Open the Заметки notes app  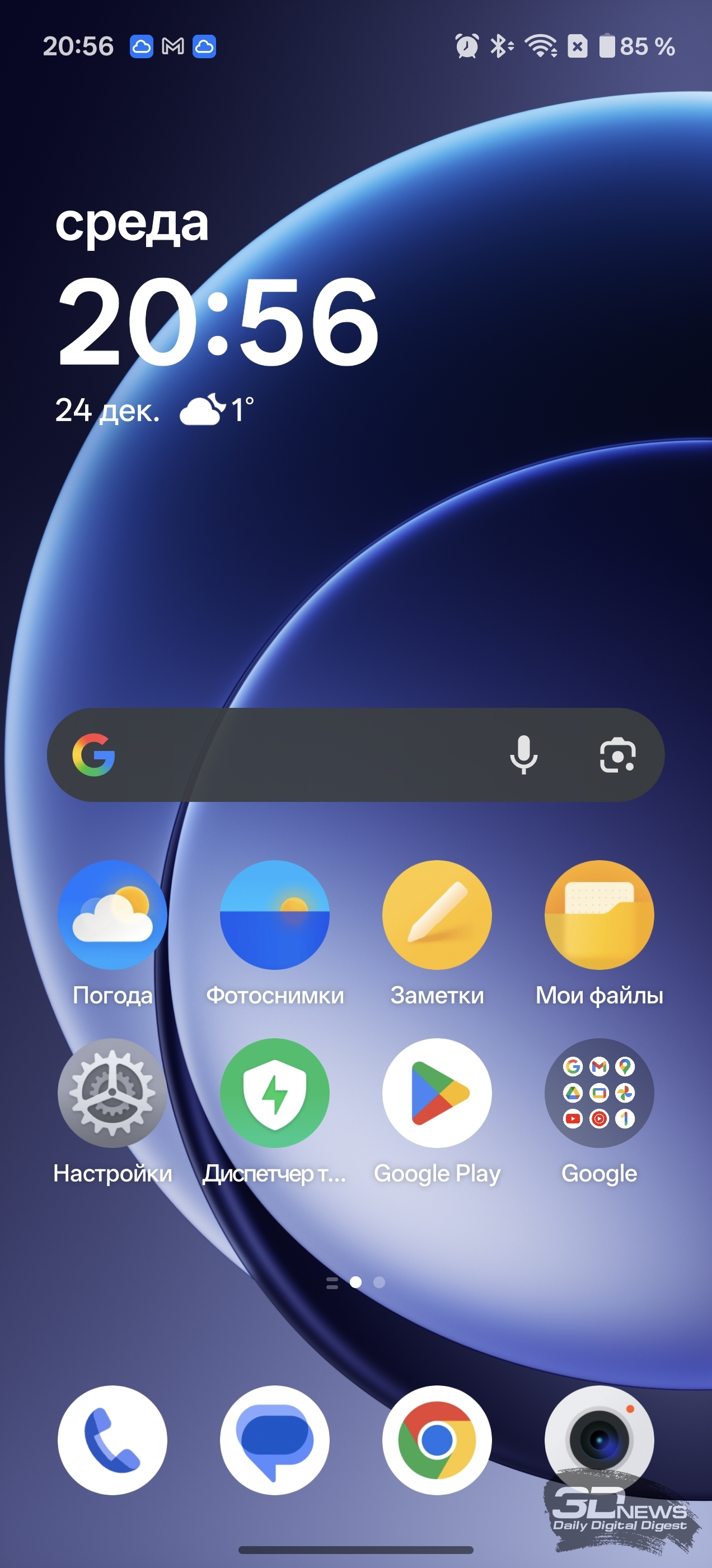[x=437, y=915]
